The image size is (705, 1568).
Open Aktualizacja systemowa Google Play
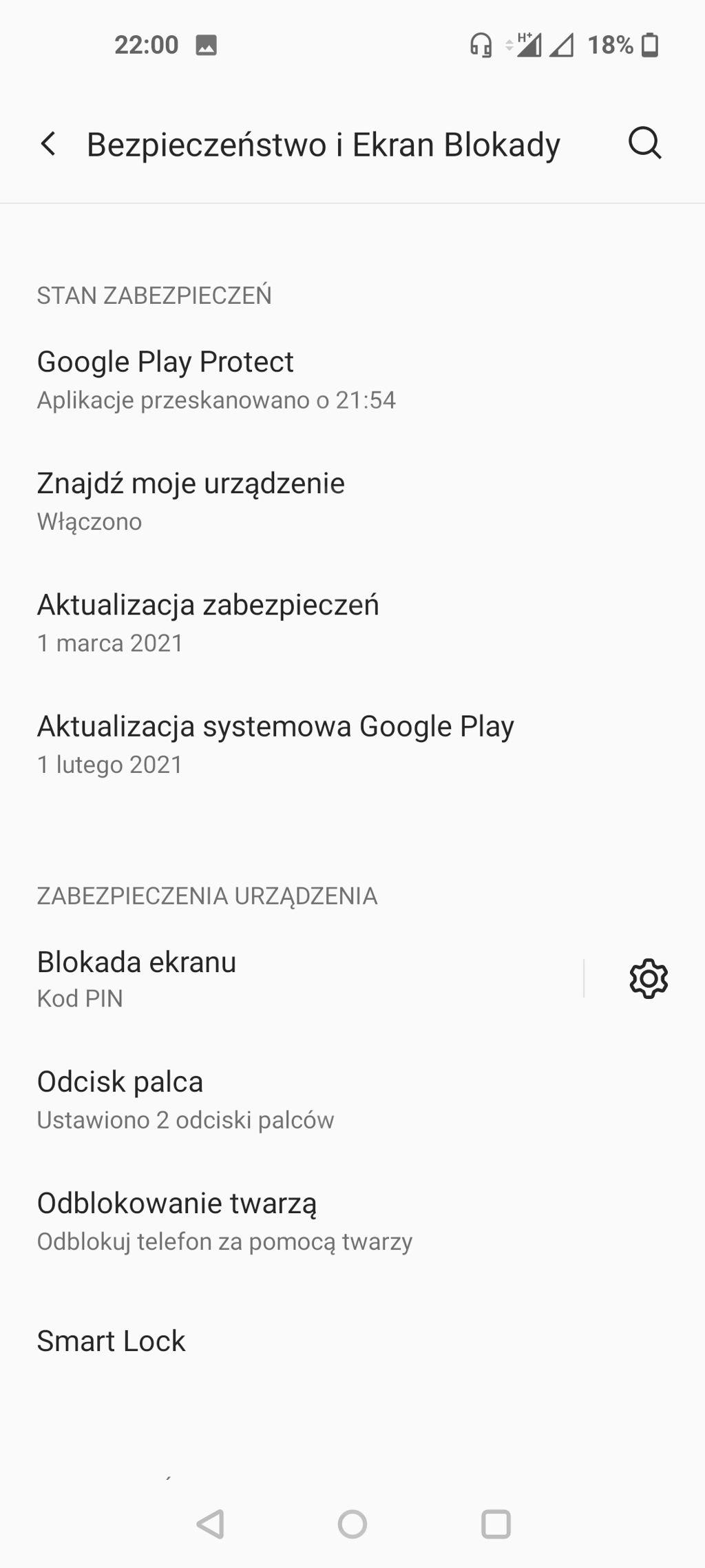point(275,743)
